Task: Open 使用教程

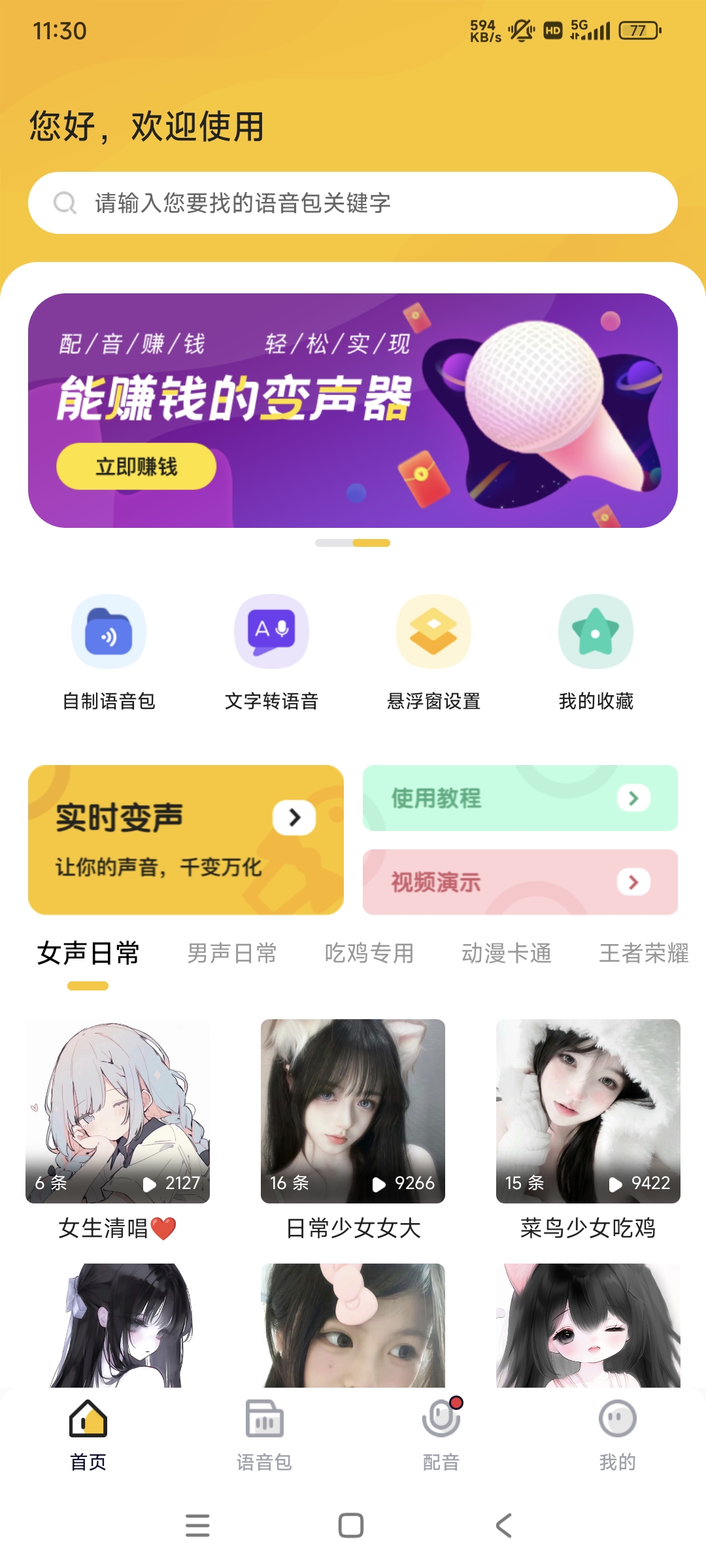Action: point(520,798)
